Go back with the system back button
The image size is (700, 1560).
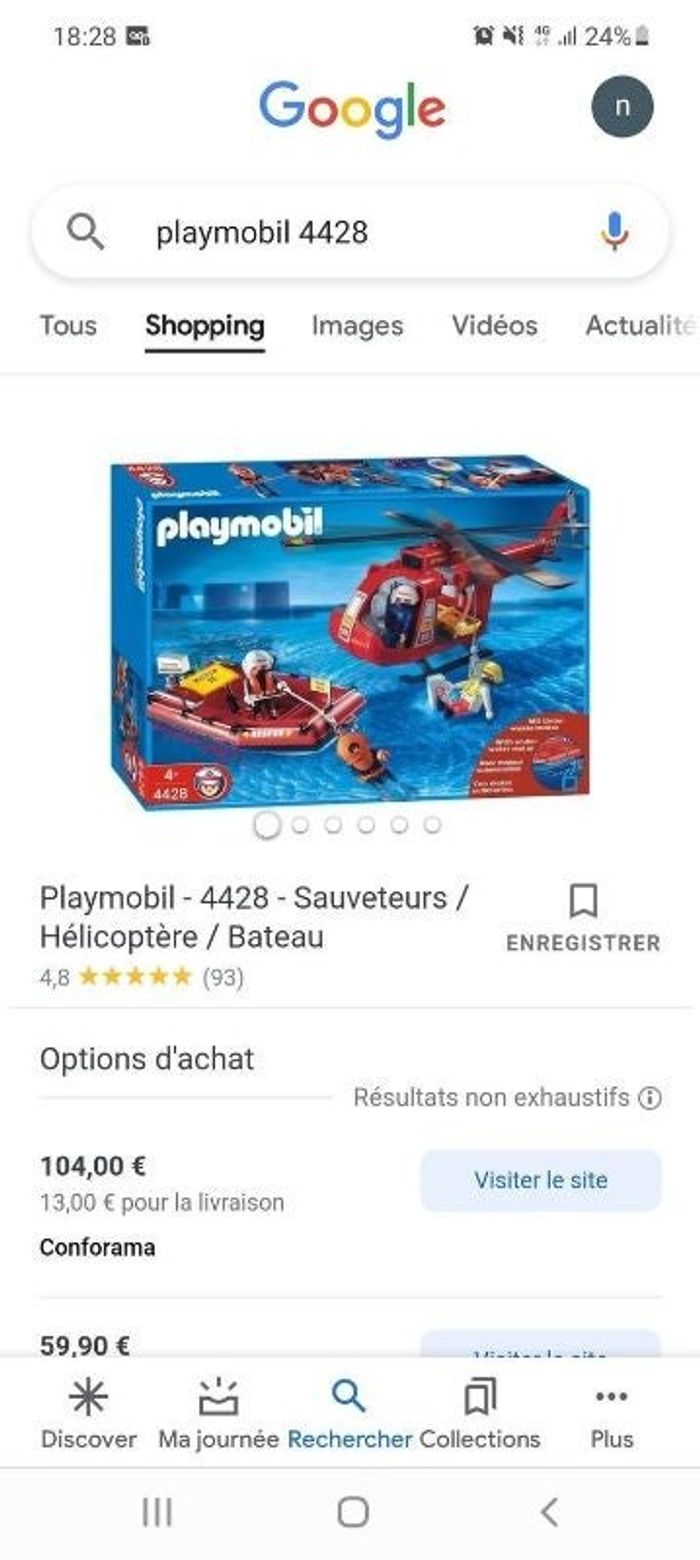(548, 1511)
